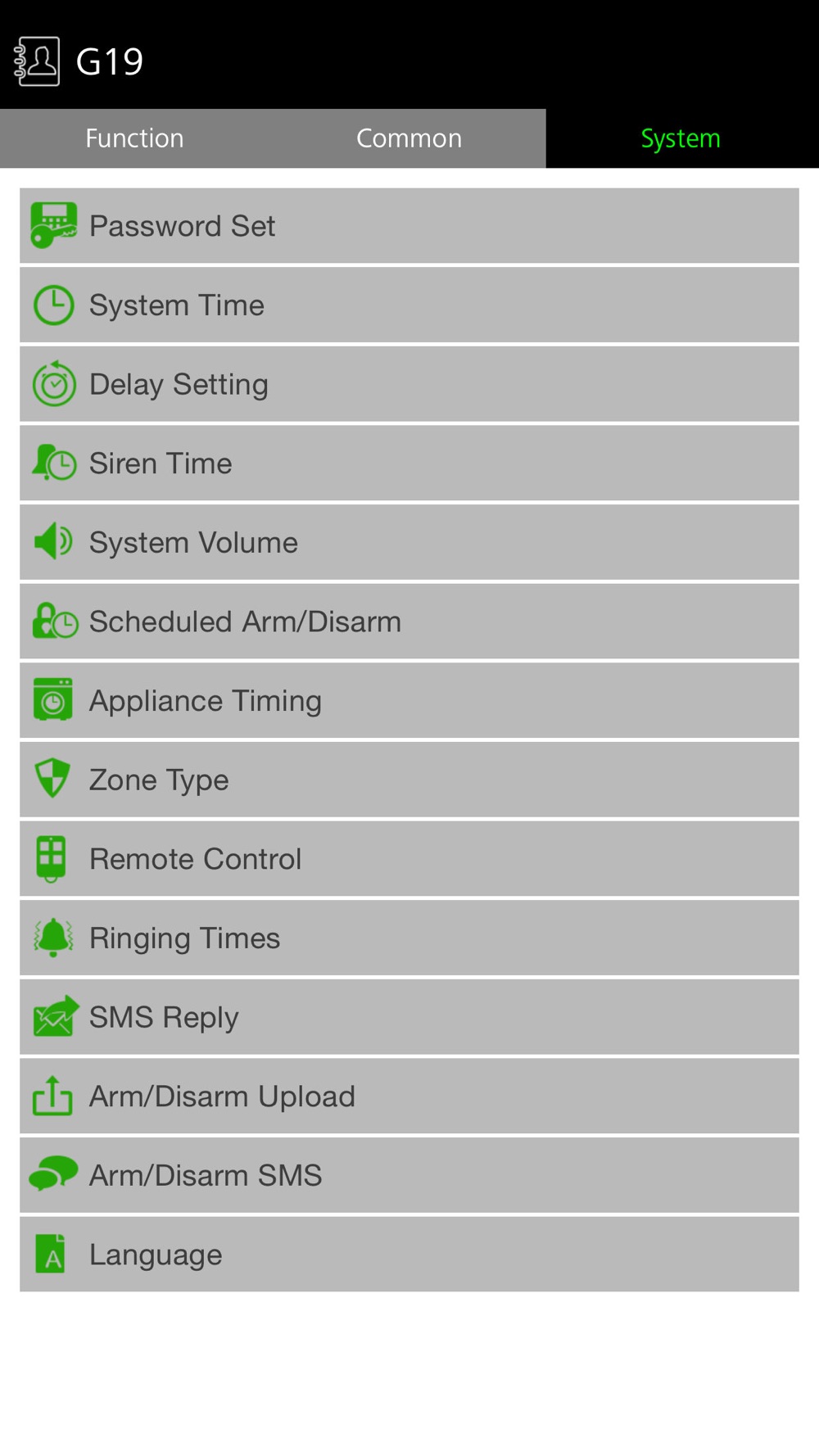The width and height of the screenshot is (819, 1456).
Task: Open Password Set
Action: [409, 226]
